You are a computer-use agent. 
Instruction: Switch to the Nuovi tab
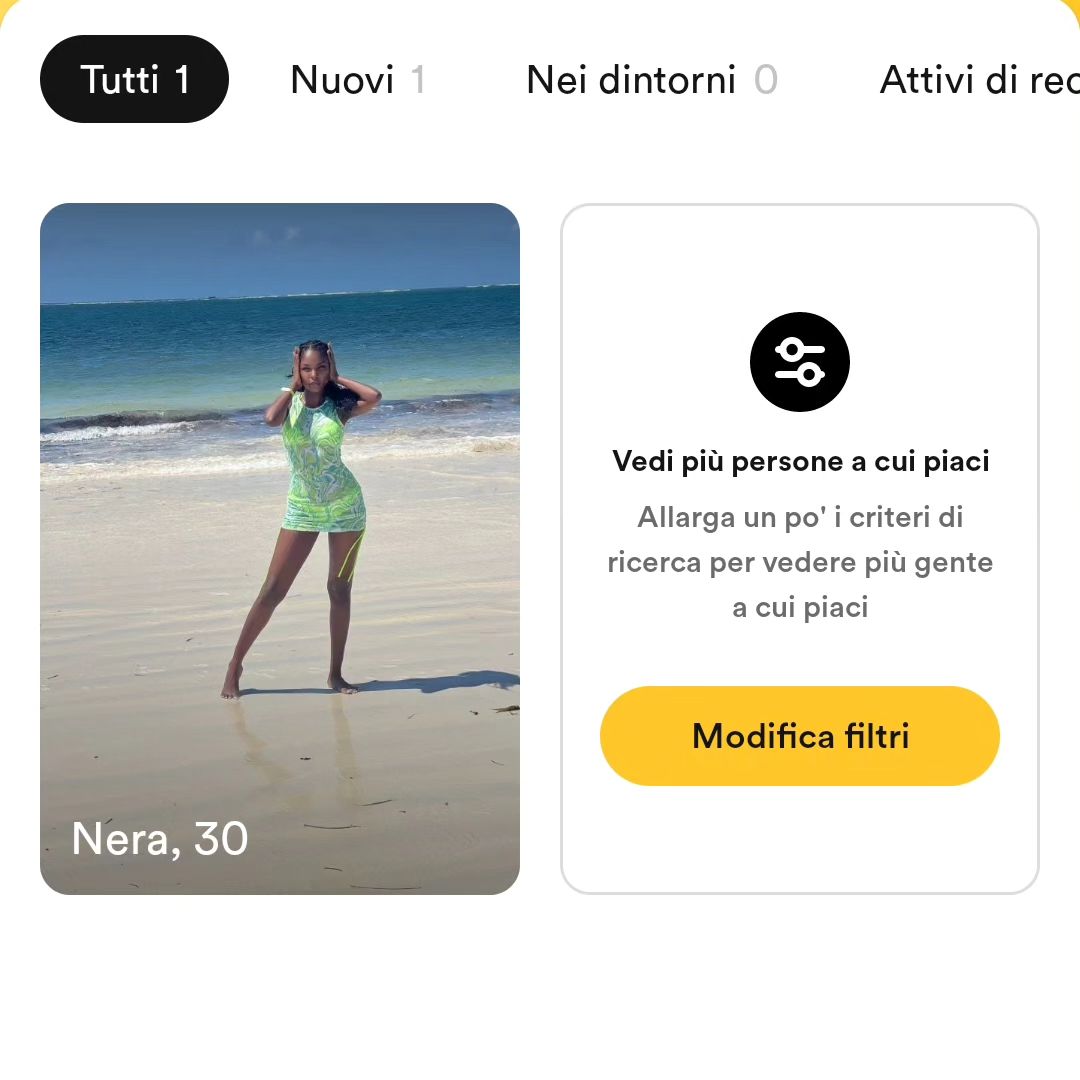point(357,80)
